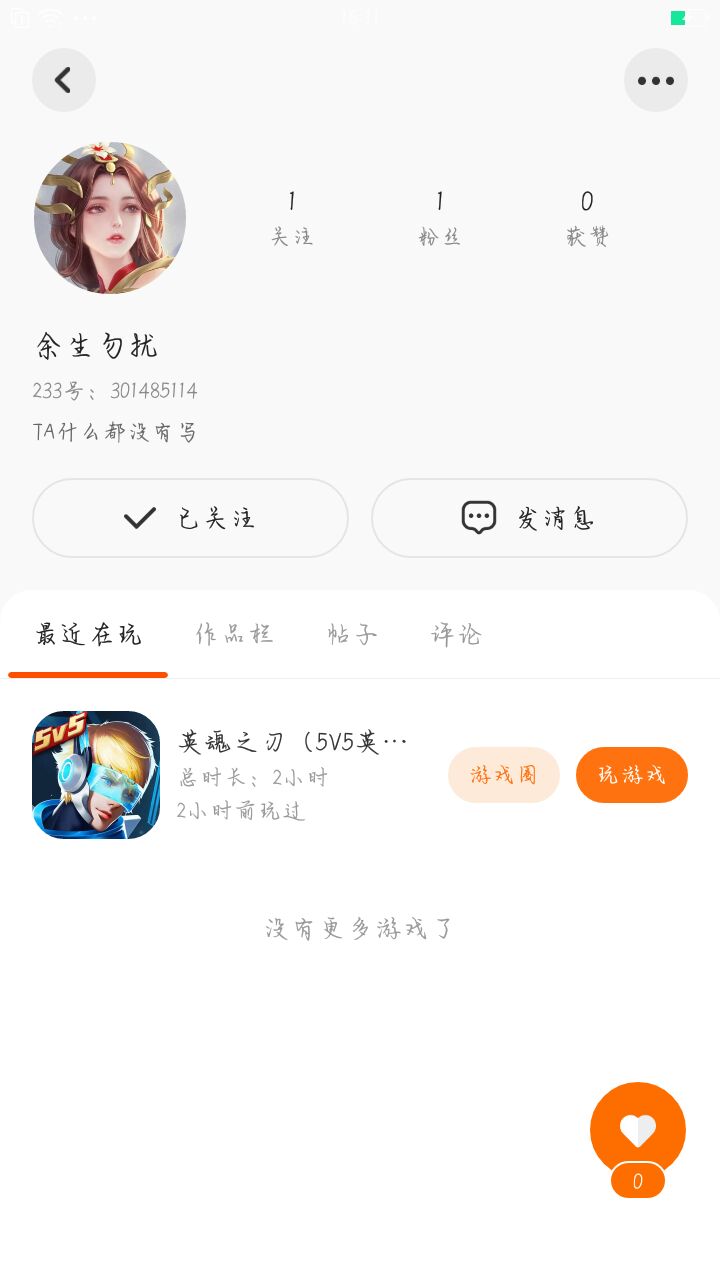Tap the floating orange heart like button
The height and width of the screenshot is (1280, 720).
click(638, 1130)
